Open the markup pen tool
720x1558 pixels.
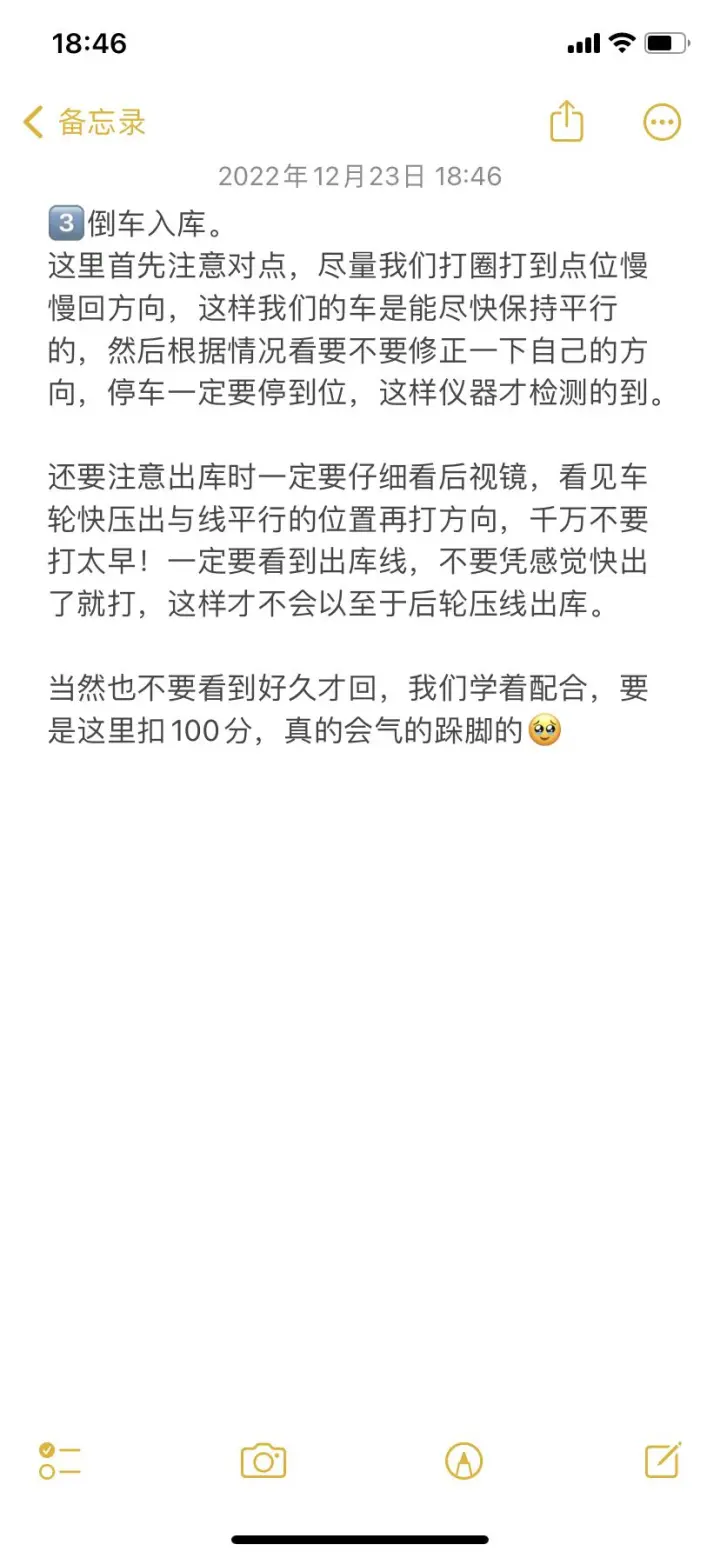pos(463,1461)
